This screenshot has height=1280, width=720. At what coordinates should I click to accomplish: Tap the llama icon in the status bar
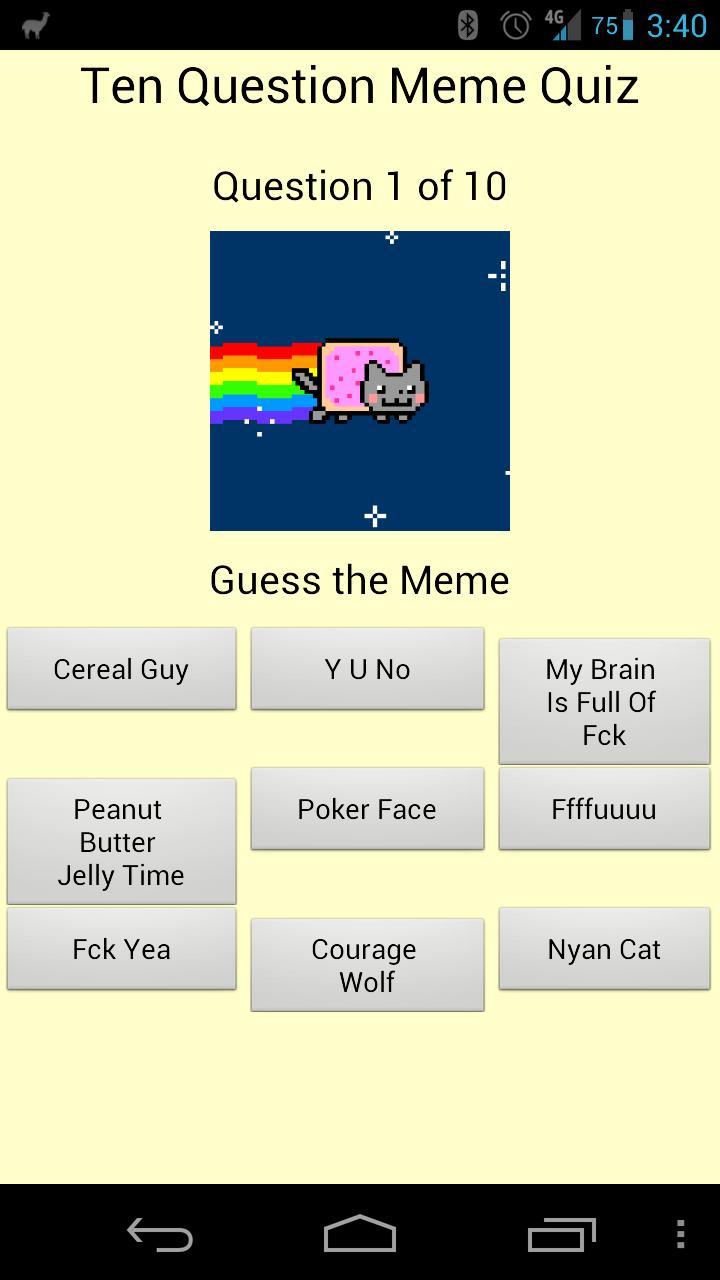tap(36, 22)
